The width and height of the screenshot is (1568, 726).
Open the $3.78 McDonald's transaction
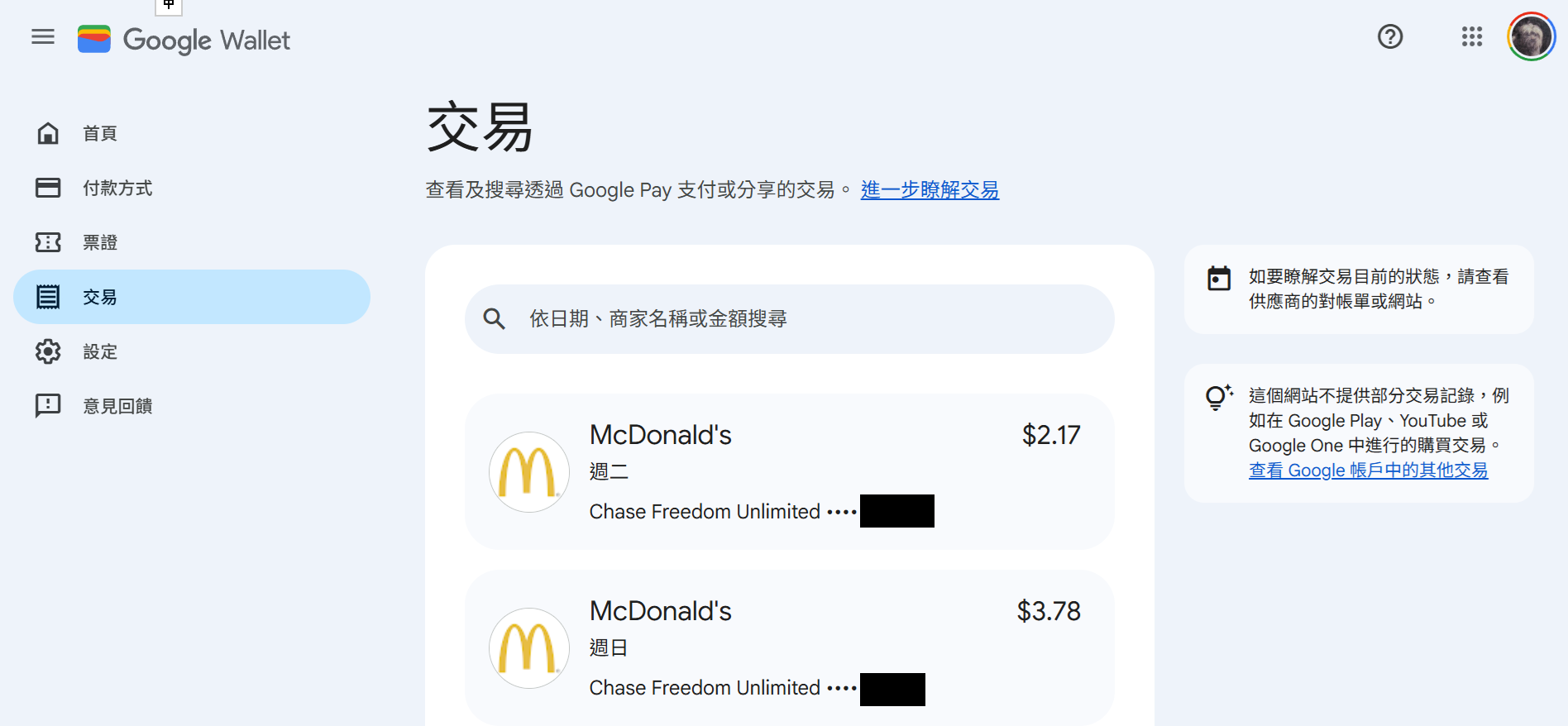click(x=789, y=647)
